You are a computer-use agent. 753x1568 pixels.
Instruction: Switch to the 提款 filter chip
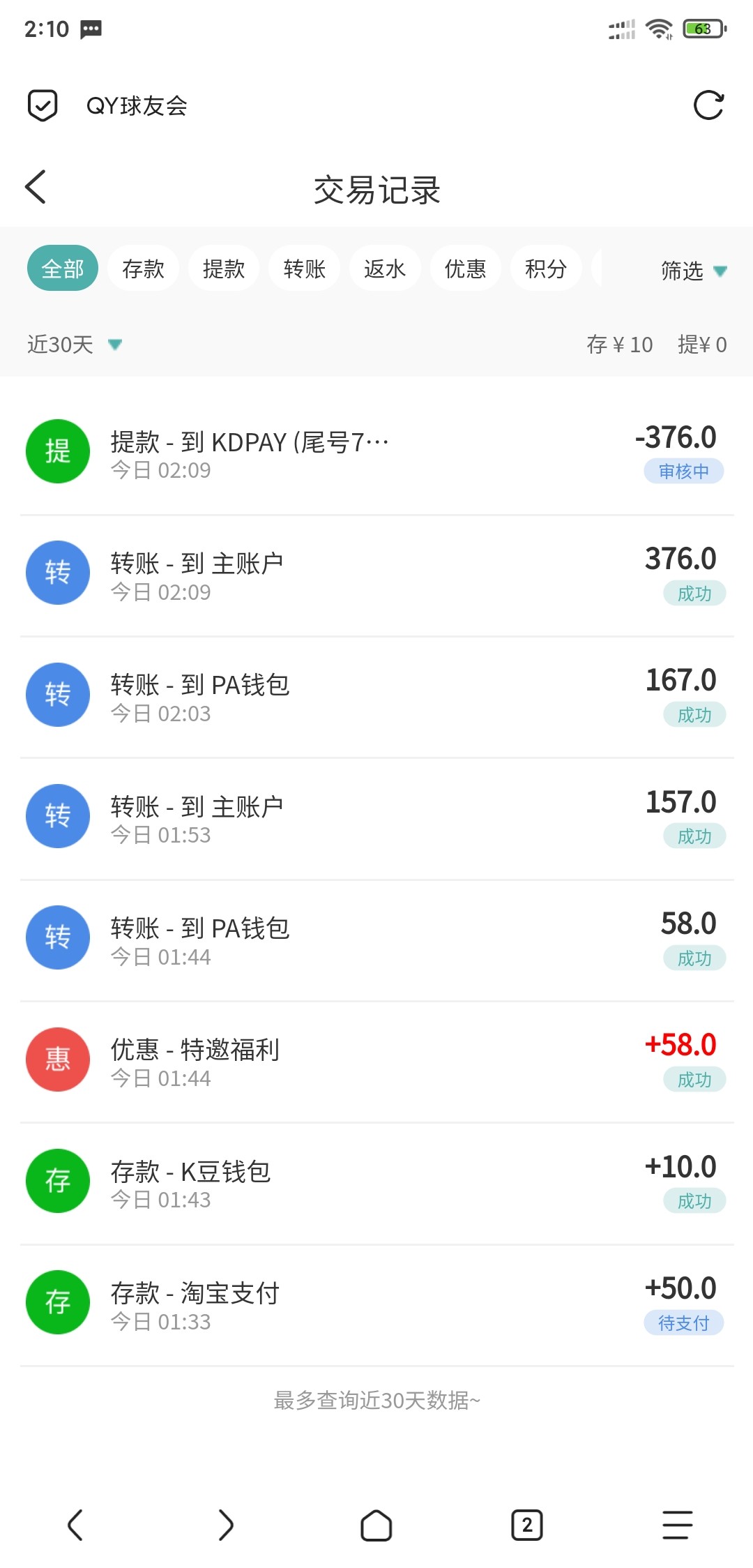(x=224, y=269)
